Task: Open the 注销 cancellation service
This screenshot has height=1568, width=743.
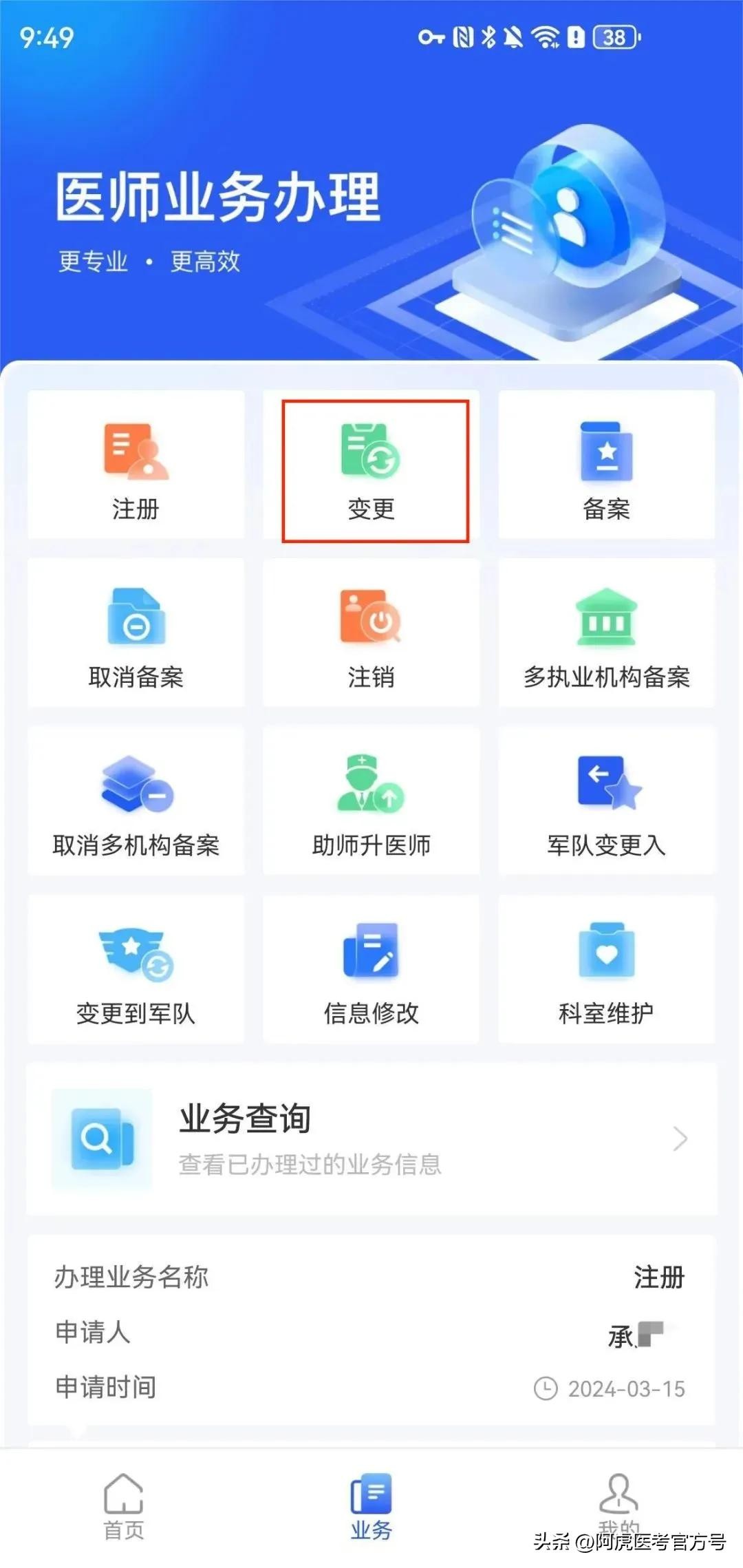Action: pos(371,633)
